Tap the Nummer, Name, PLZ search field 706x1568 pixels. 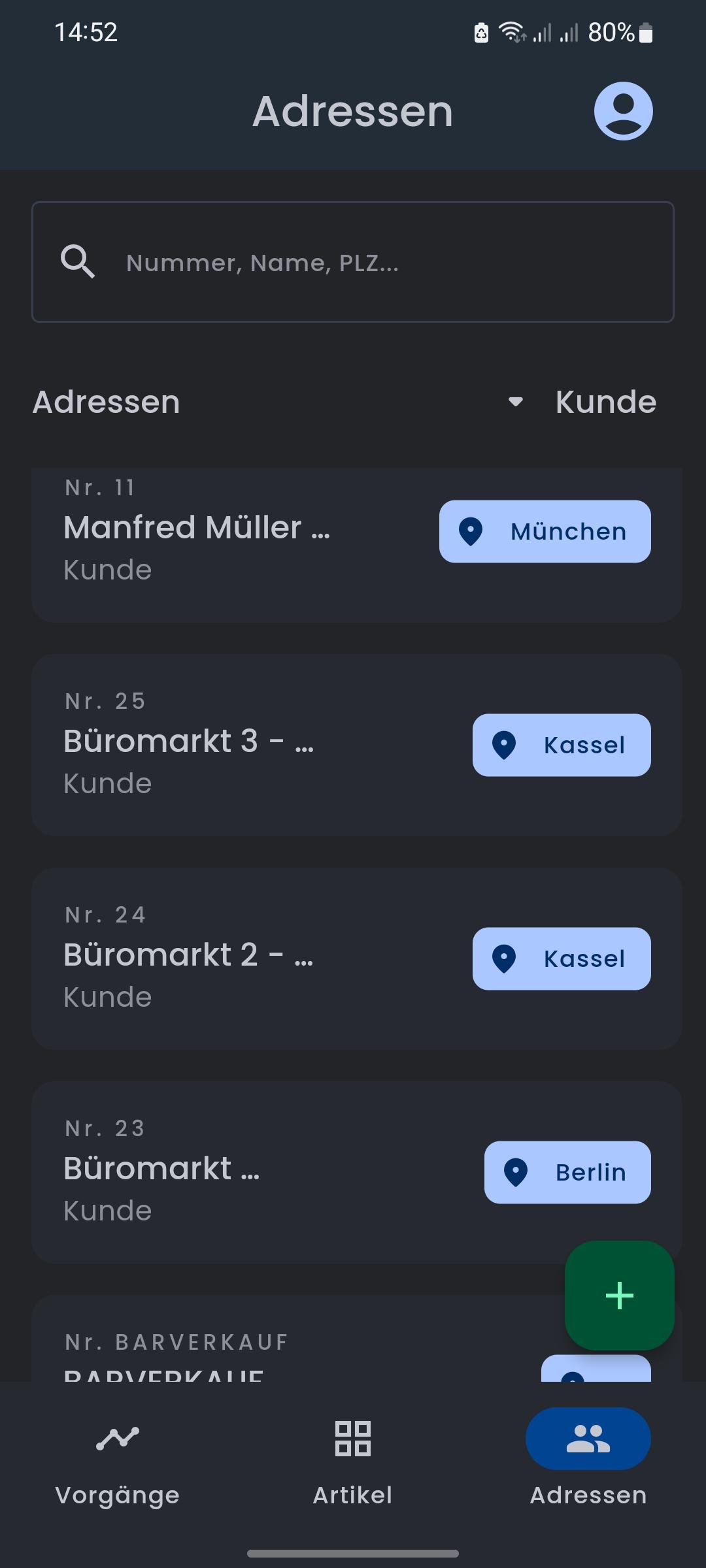pos(353,262)
